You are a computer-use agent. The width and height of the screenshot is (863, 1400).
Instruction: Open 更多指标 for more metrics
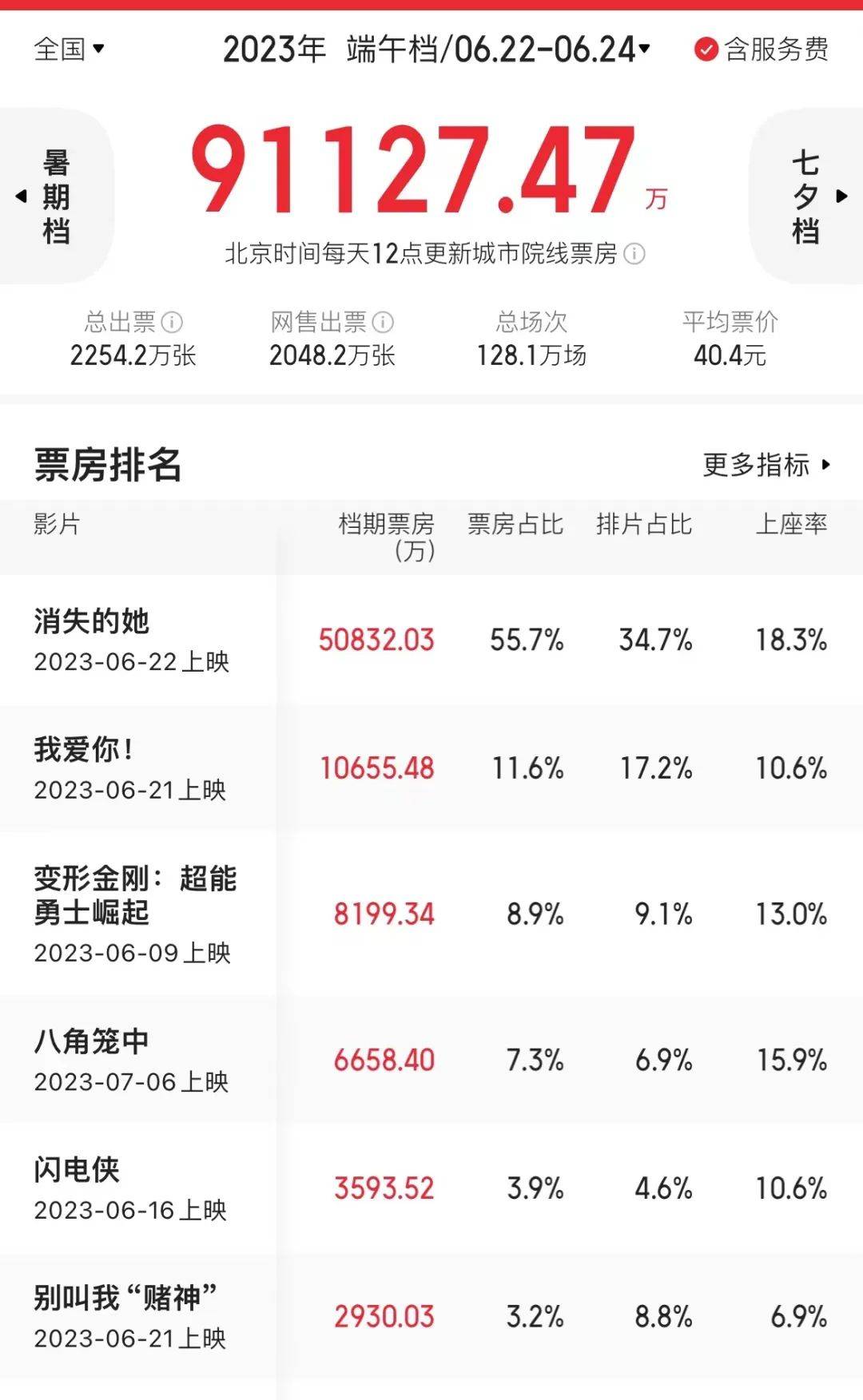[x=766, y=464]
